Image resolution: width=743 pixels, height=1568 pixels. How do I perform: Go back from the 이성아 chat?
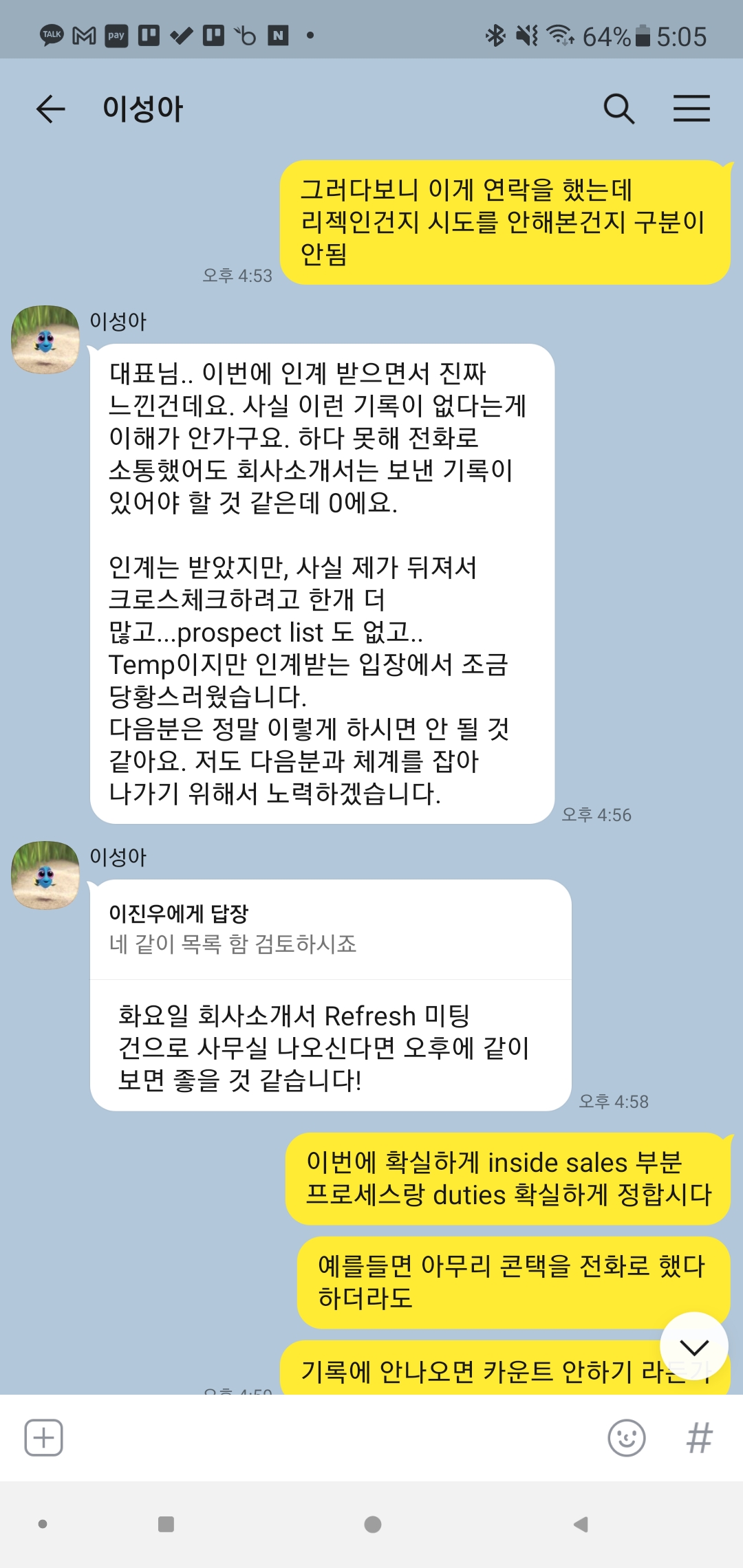(x=50, y=109)
